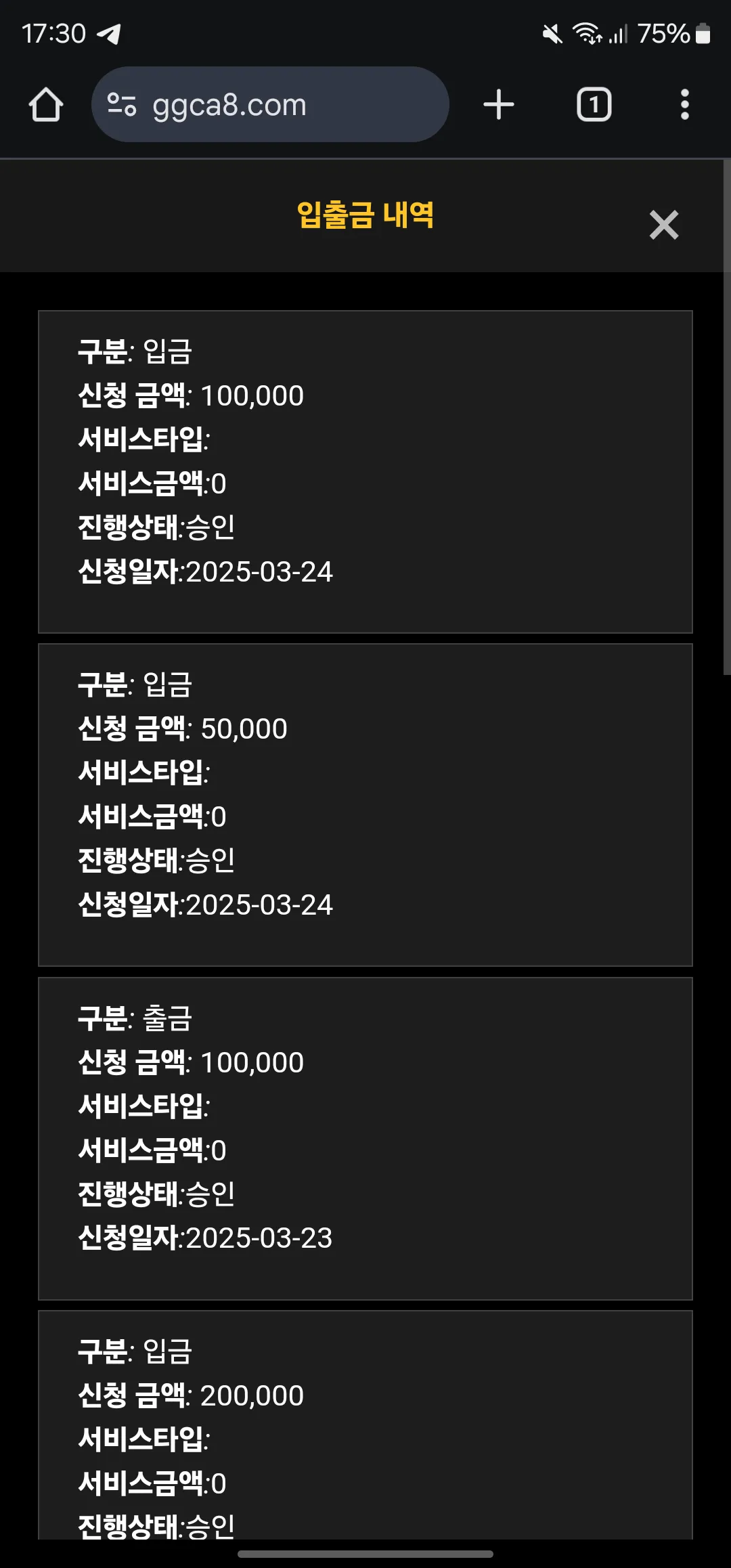Tap the ggca8.com address bar

point(270,104)
